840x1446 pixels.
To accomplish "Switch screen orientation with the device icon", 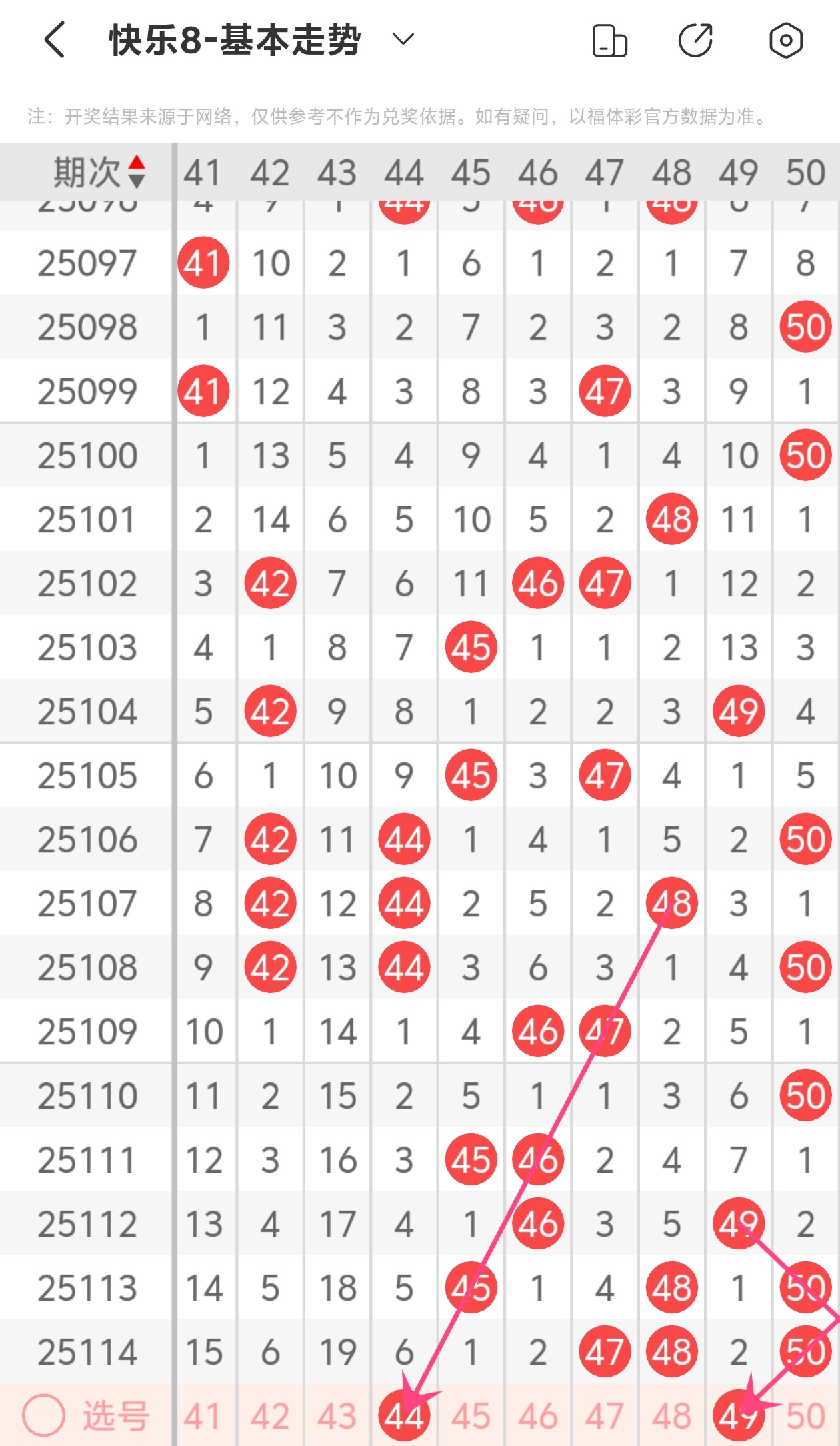I will click(x=609, y=41).
